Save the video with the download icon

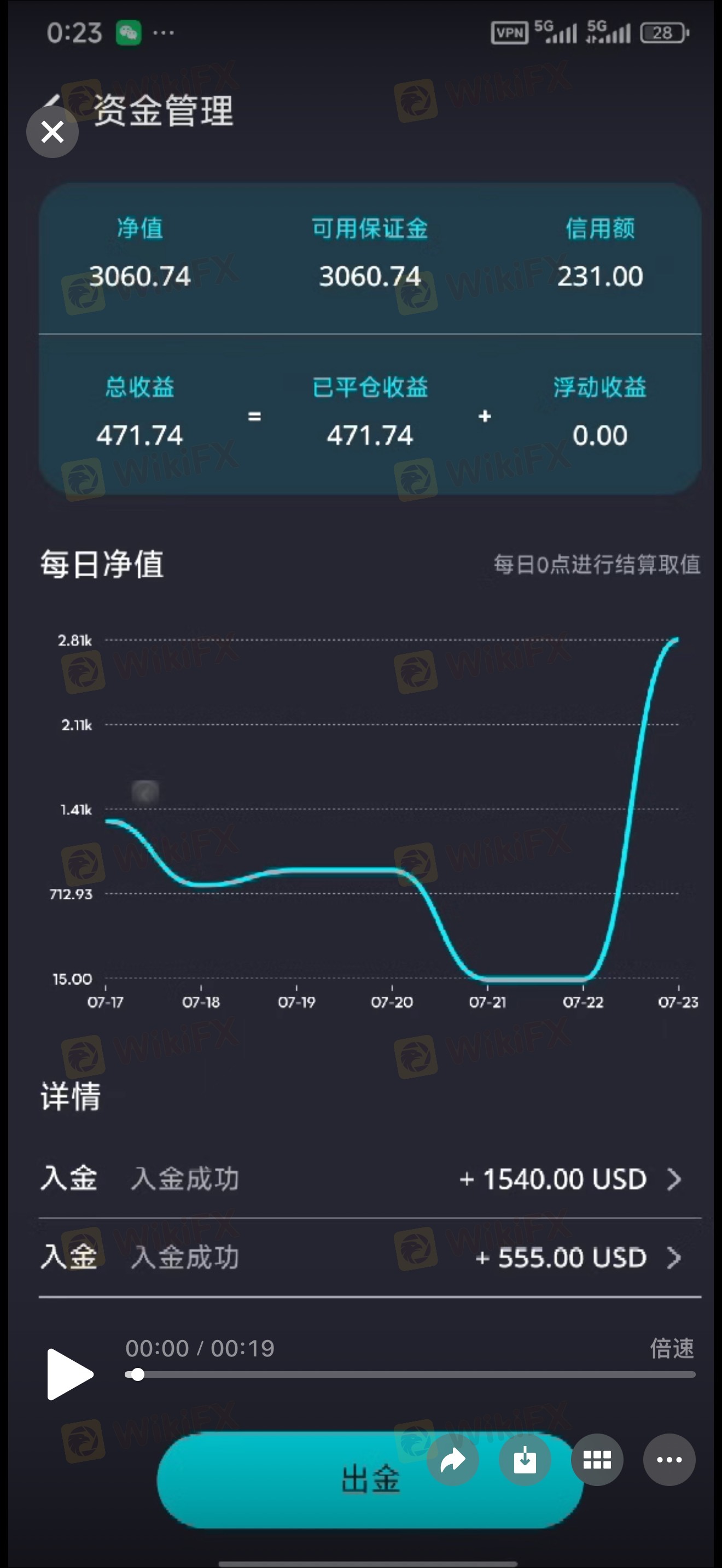pos(525,1460)
